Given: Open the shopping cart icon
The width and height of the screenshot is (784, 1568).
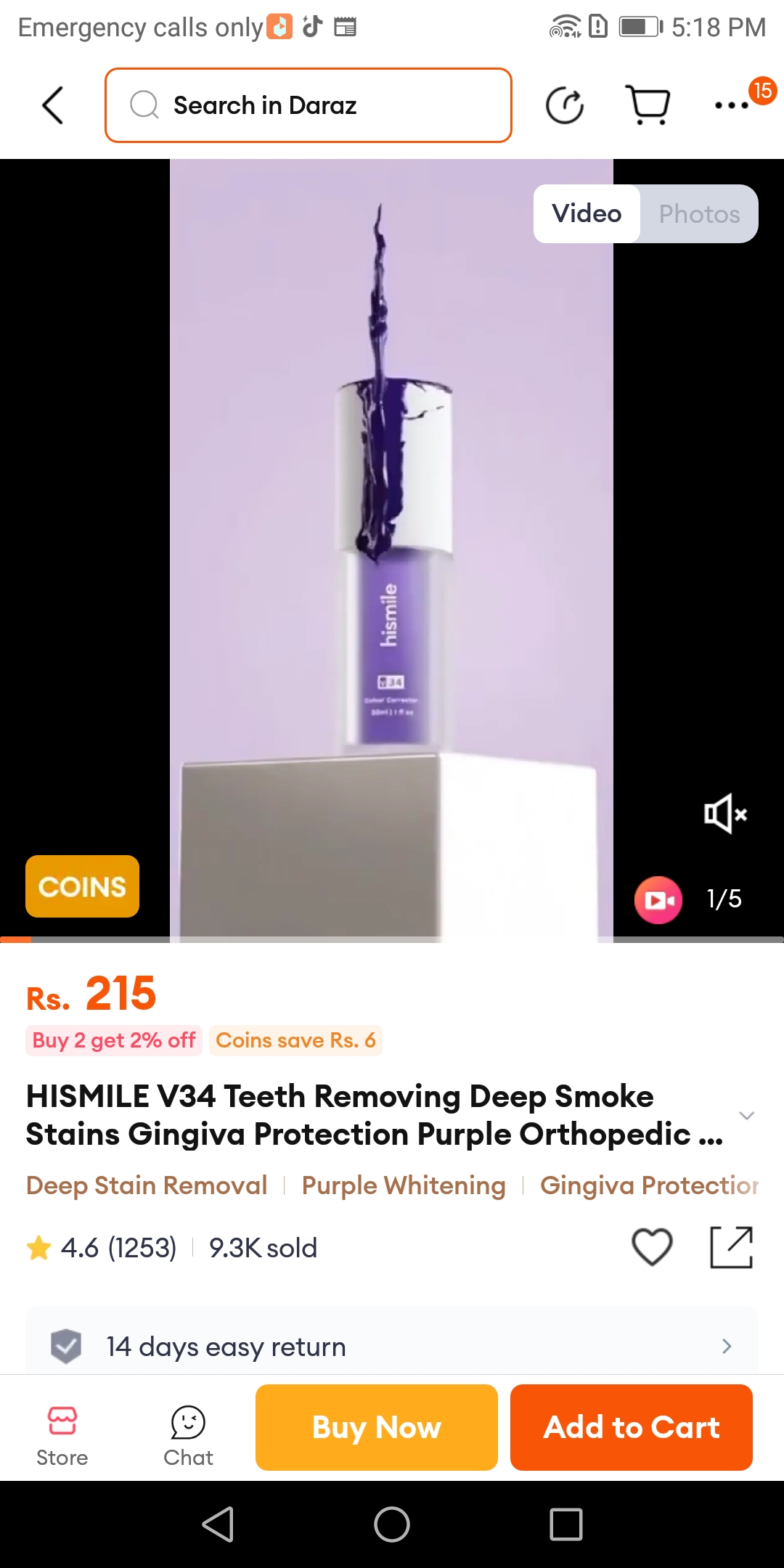Looking at the screenshot, I should point(648,105).
